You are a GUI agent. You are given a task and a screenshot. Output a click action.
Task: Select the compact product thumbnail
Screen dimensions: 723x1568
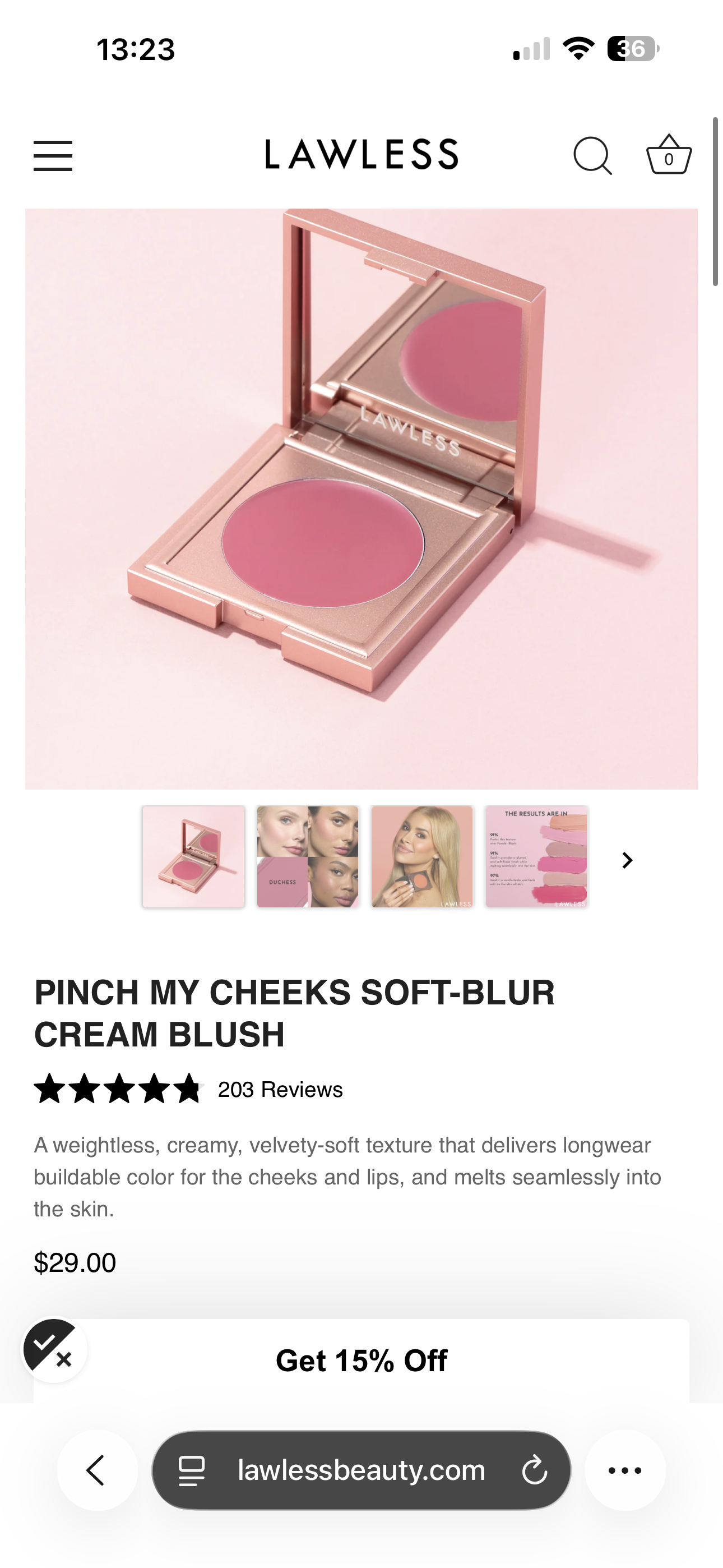click(193, 856)
